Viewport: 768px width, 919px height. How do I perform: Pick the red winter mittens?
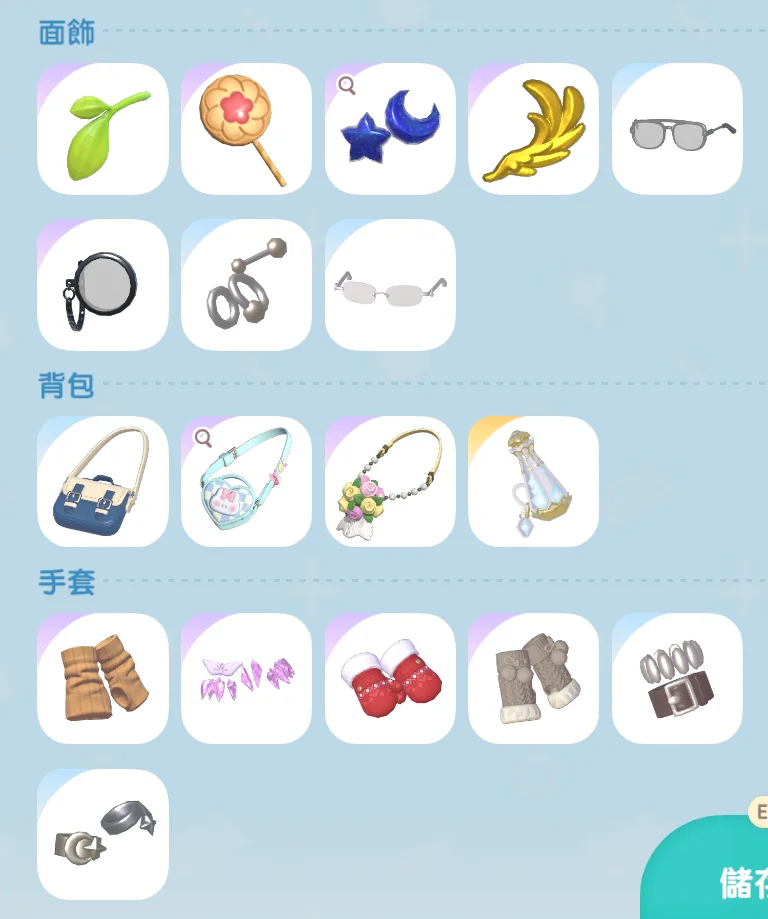390,679
